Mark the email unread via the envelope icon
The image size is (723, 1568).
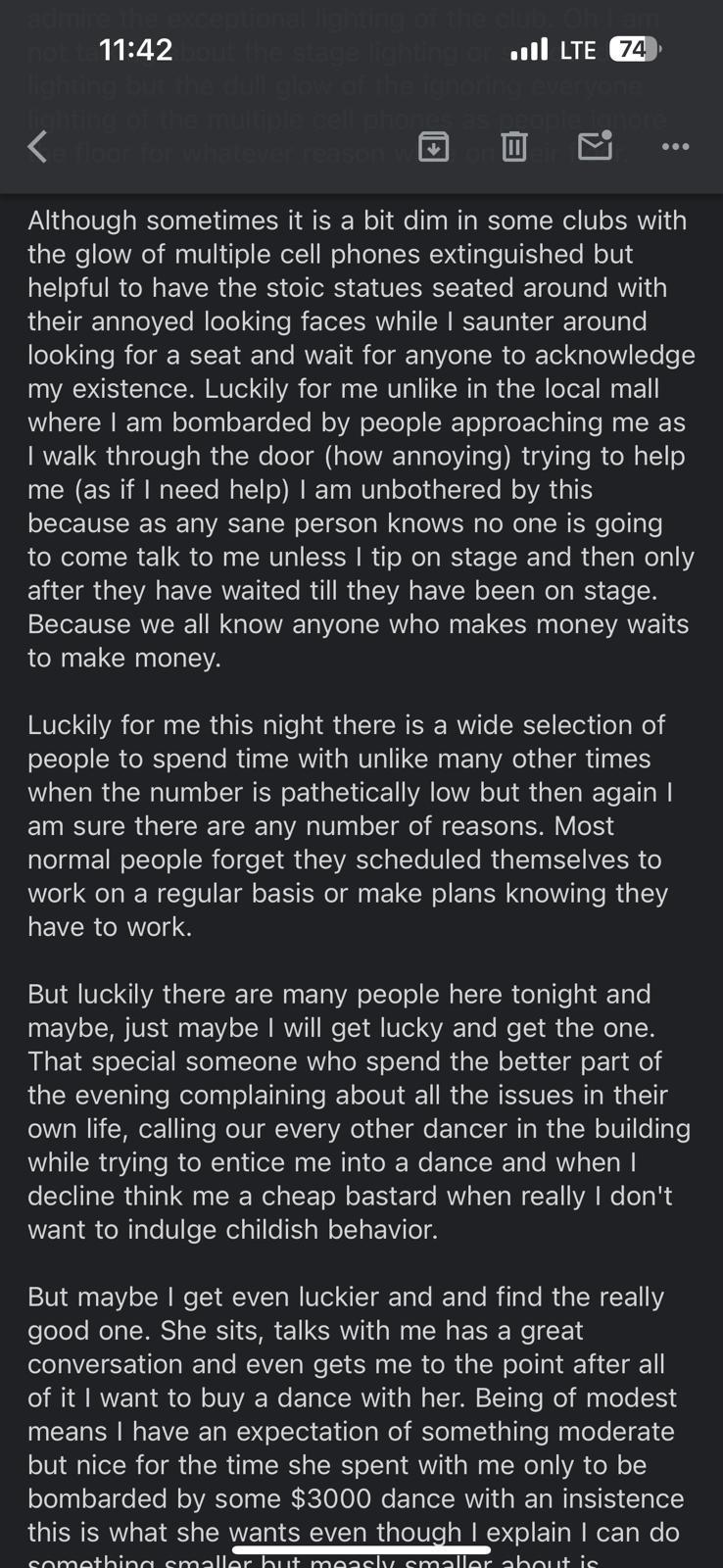tap(593, 147)
